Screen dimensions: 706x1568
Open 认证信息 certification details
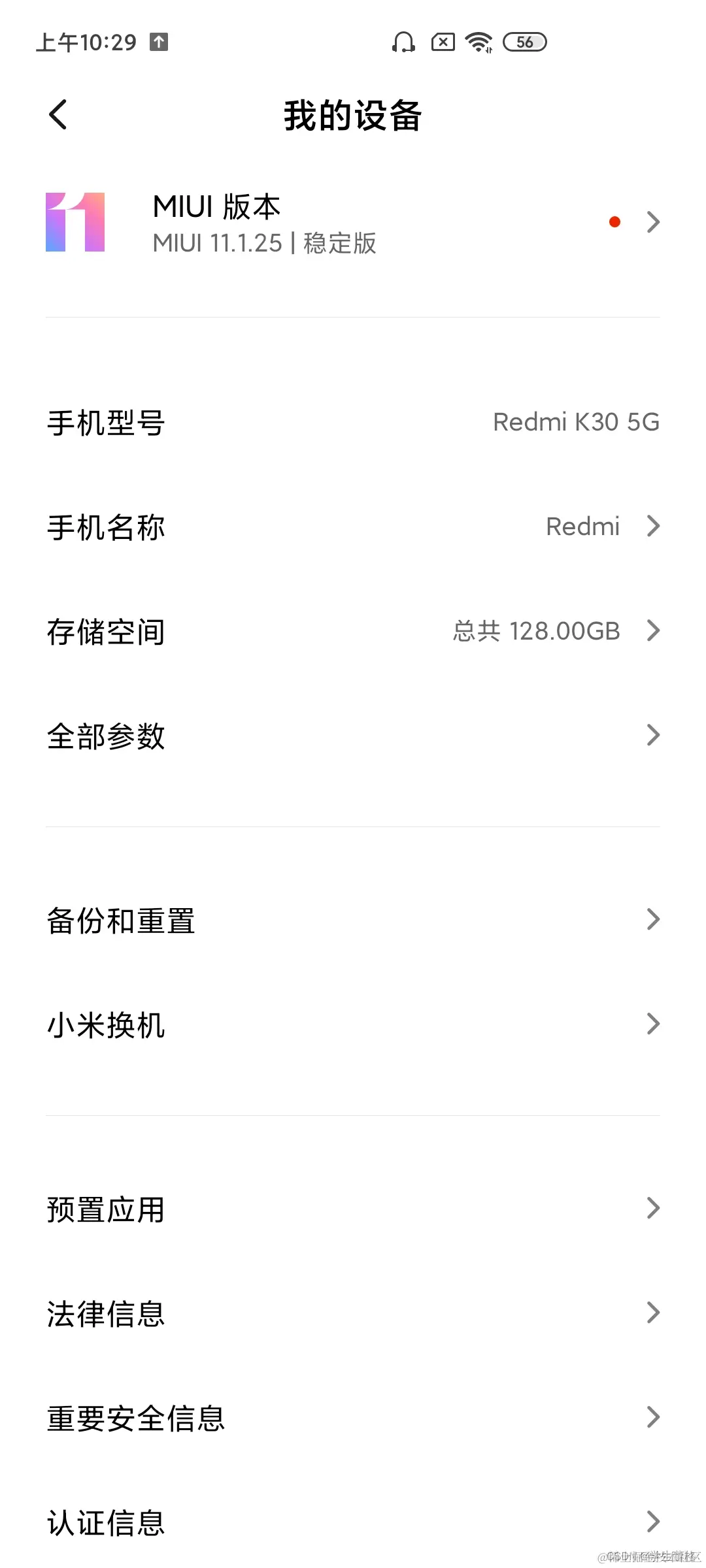tap(353, 1522)
